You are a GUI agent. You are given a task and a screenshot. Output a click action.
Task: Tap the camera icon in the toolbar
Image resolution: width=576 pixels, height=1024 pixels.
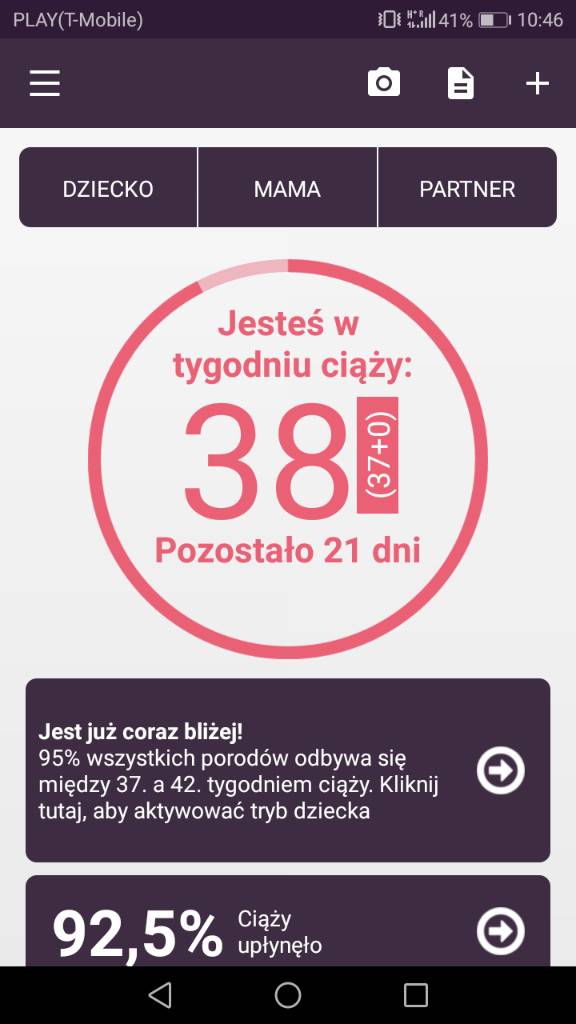pyautogui.click(x=383, y=83)
